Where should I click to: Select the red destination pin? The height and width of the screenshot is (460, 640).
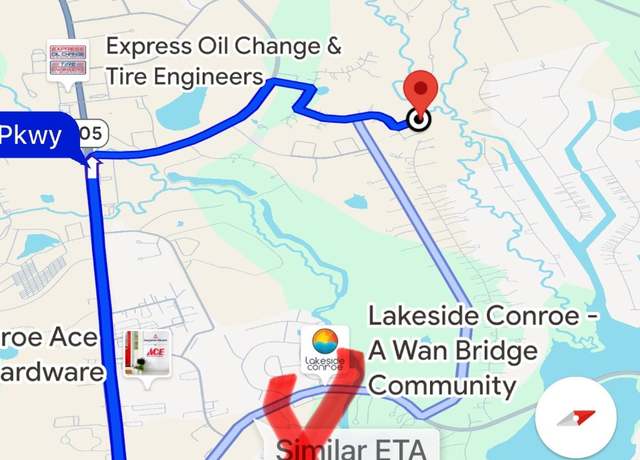(x=421, y=95)
